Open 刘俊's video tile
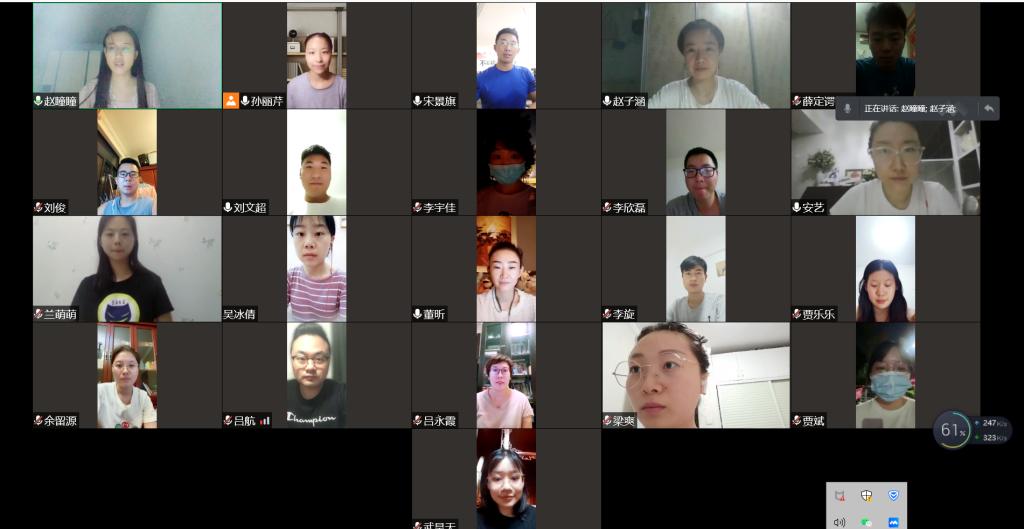Screen dimensions: 1024x529 [x=127, y=162]
